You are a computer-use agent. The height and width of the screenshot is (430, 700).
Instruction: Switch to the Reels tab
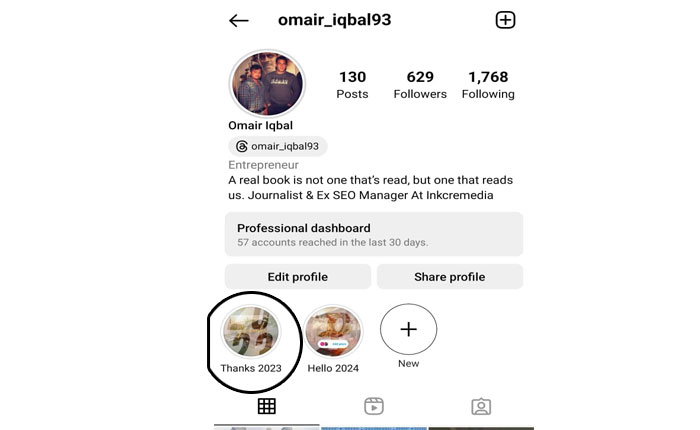point(373,406)
